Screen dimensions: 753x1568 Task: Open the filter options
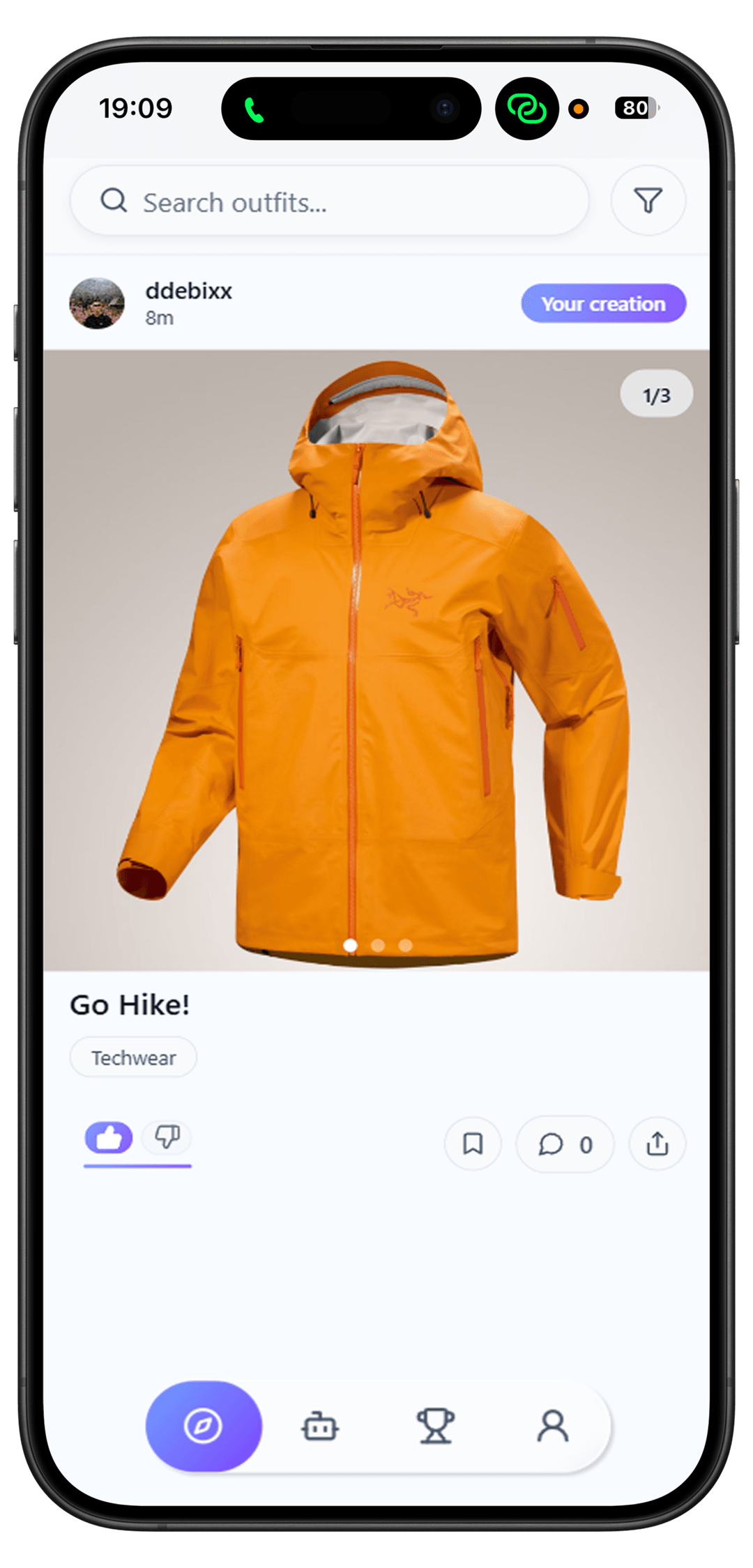point(648,201)
